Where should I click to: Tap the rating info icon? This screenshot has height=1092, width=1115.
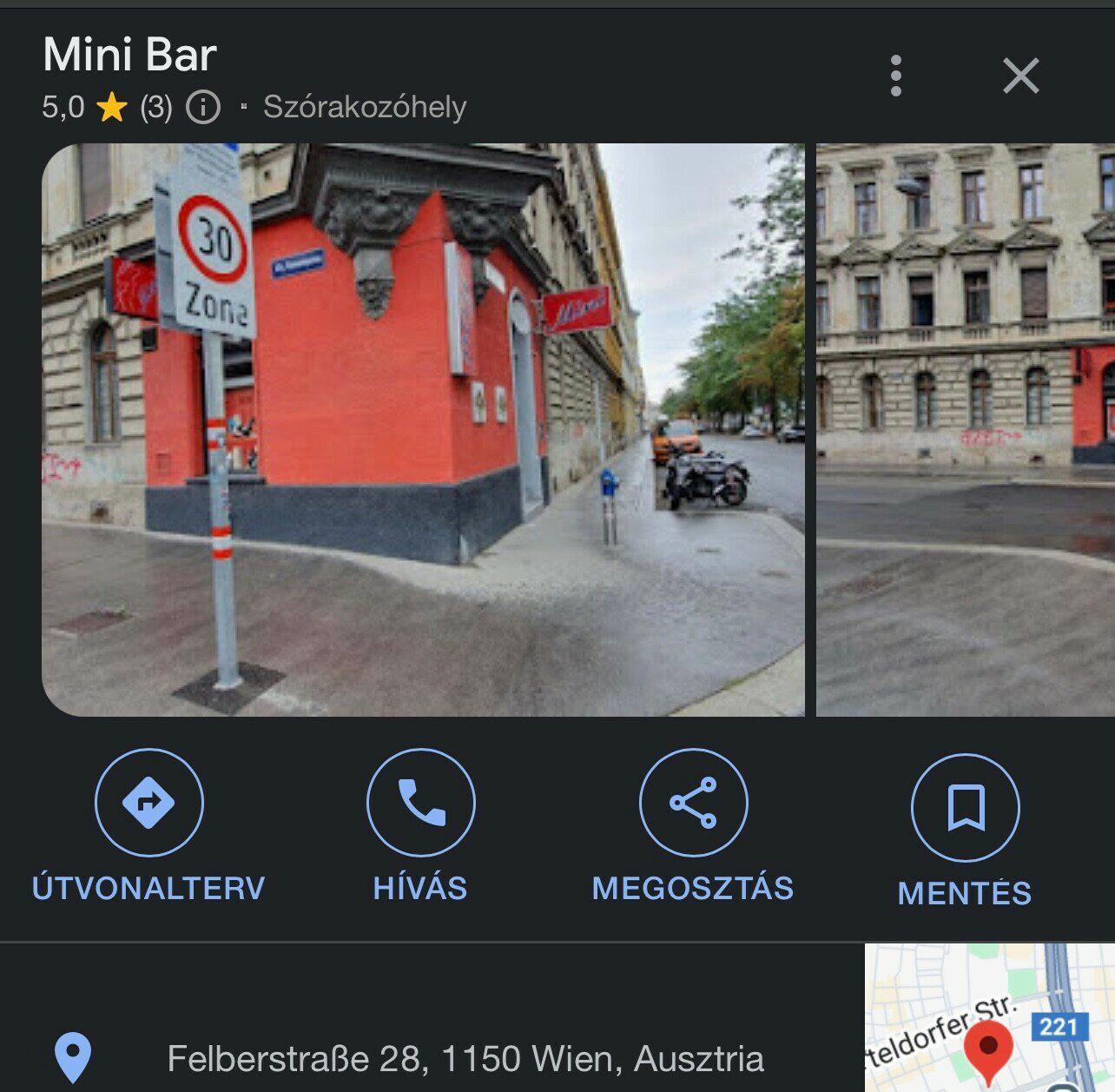[x=203, y=108]
